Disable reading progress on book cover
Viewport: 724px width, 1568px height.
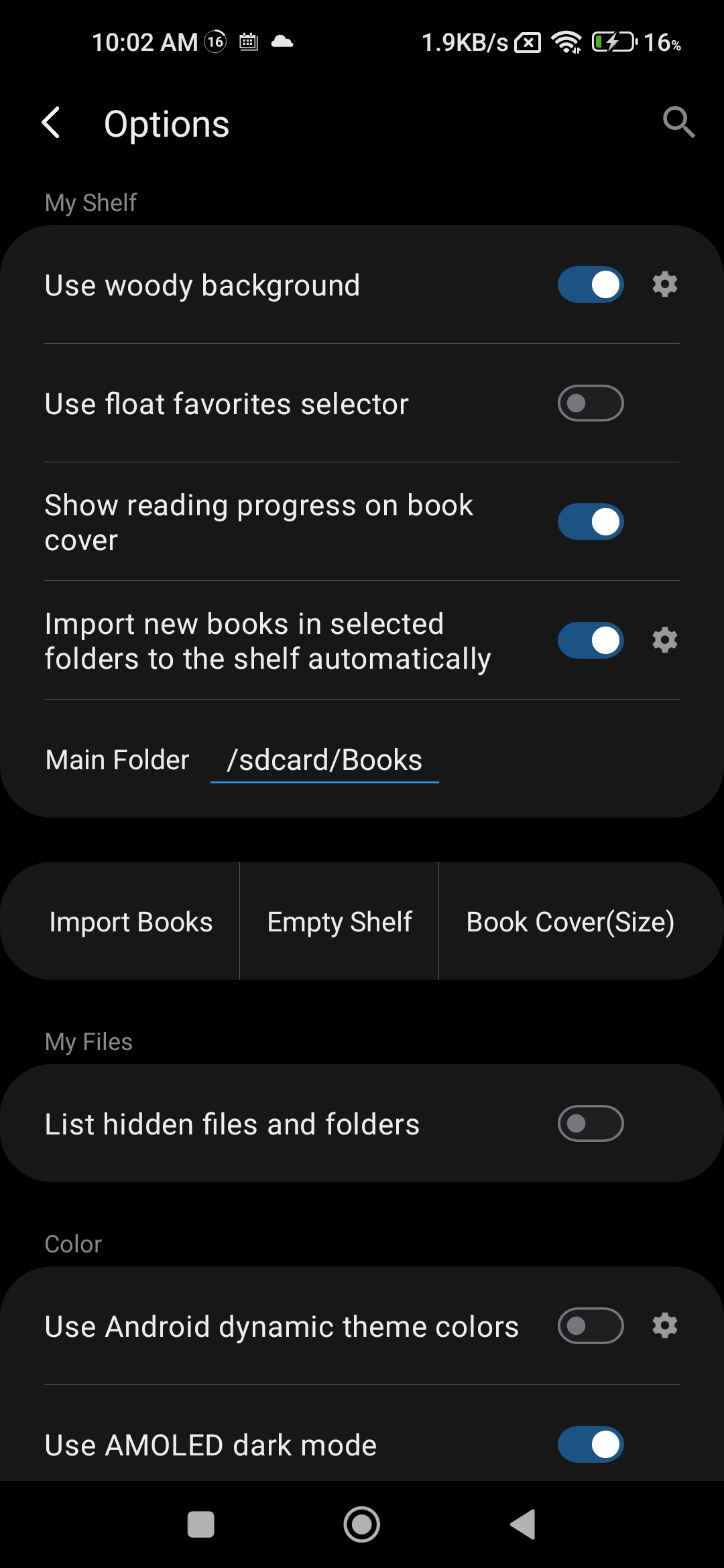click(591, 522)
